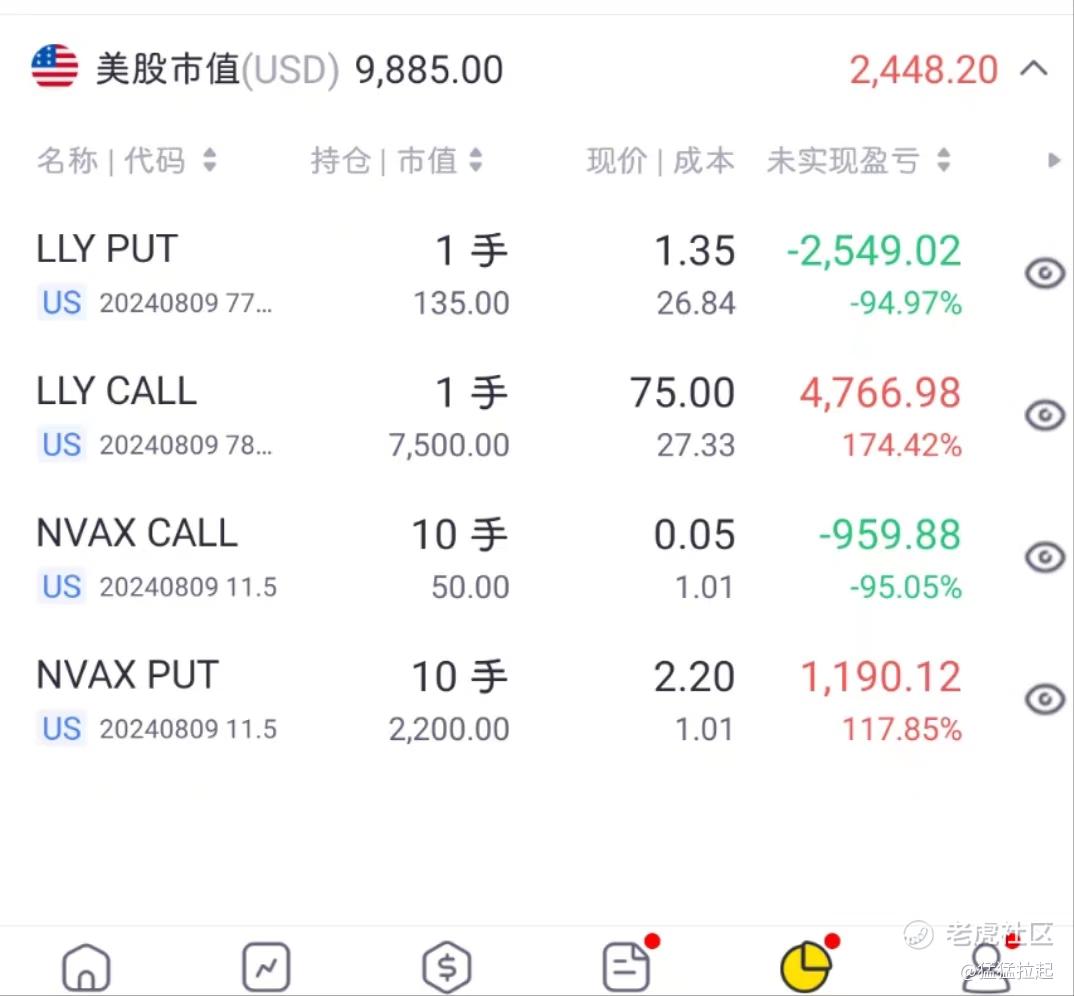Image resolution: width=1074 pixels, height=996 pixels.
Task: Collapse the US stock market value section
Action: (1033, 70)
